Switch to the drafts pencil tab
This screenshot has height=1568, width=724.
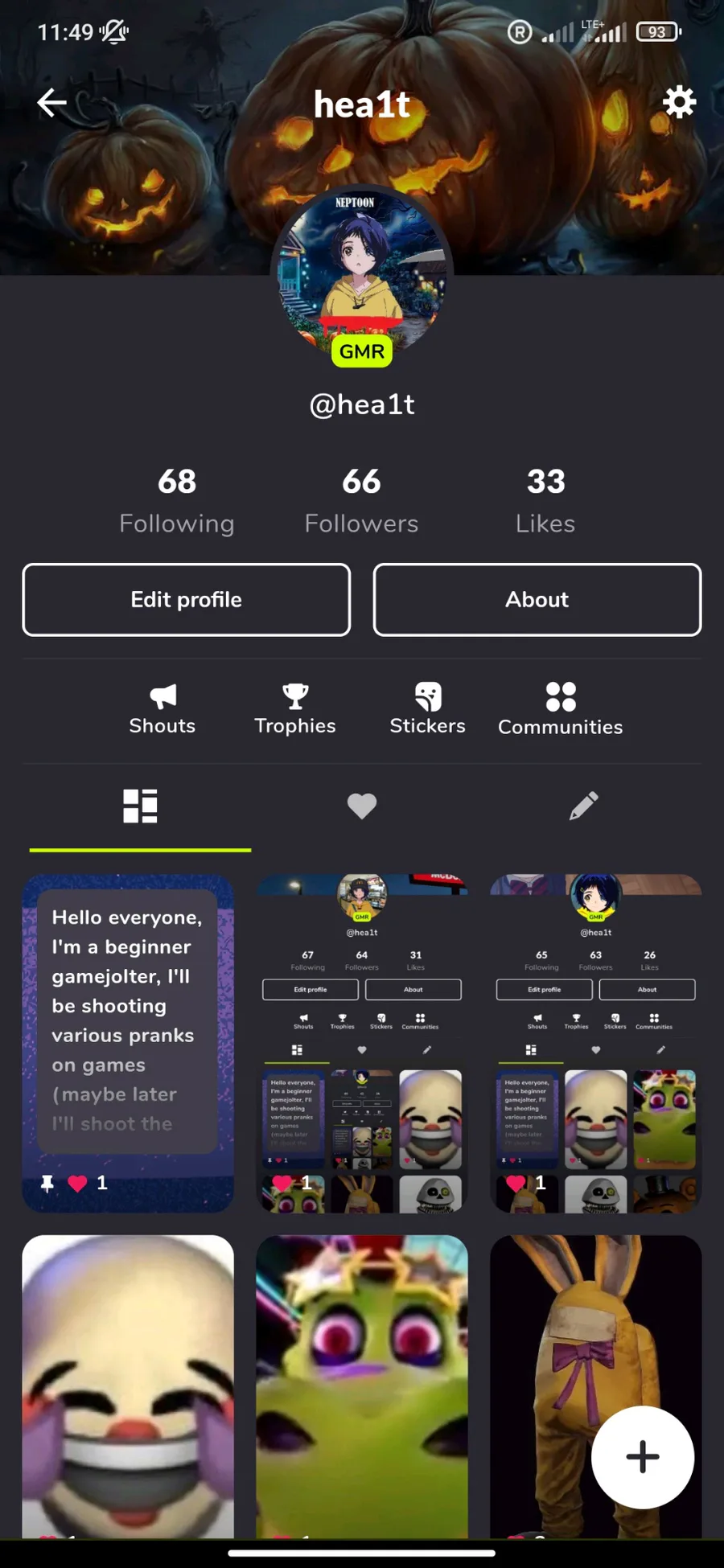tap(583, 806)
